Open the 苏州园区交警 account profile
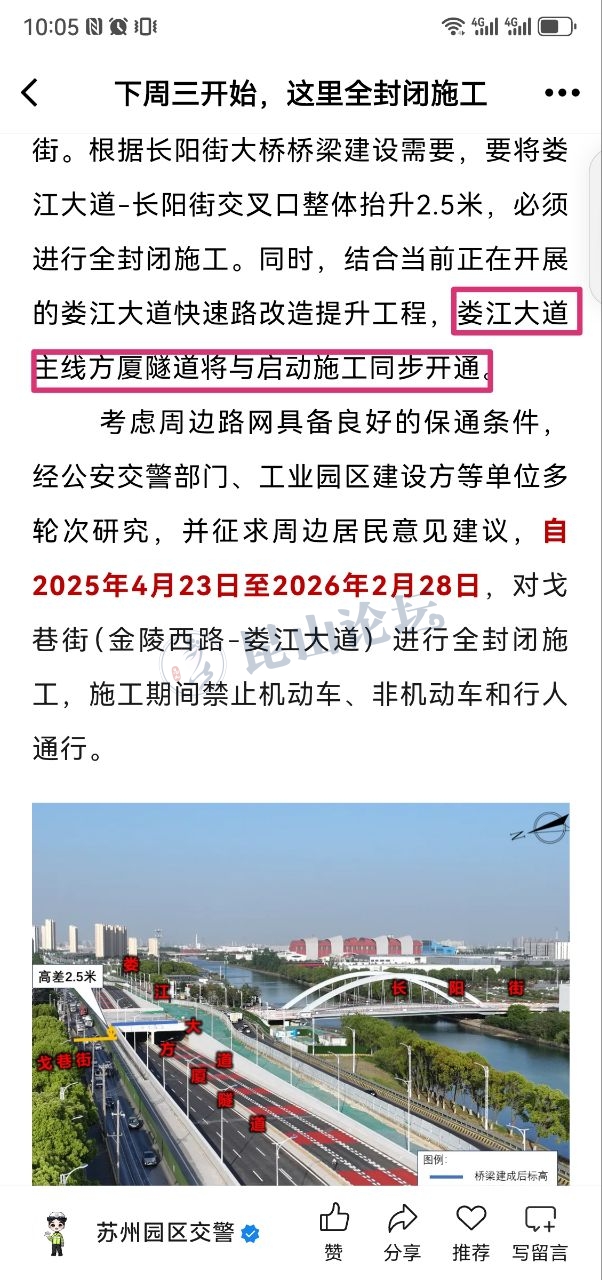Viewport: 602px width, 1280px height. coord(165,1232)
